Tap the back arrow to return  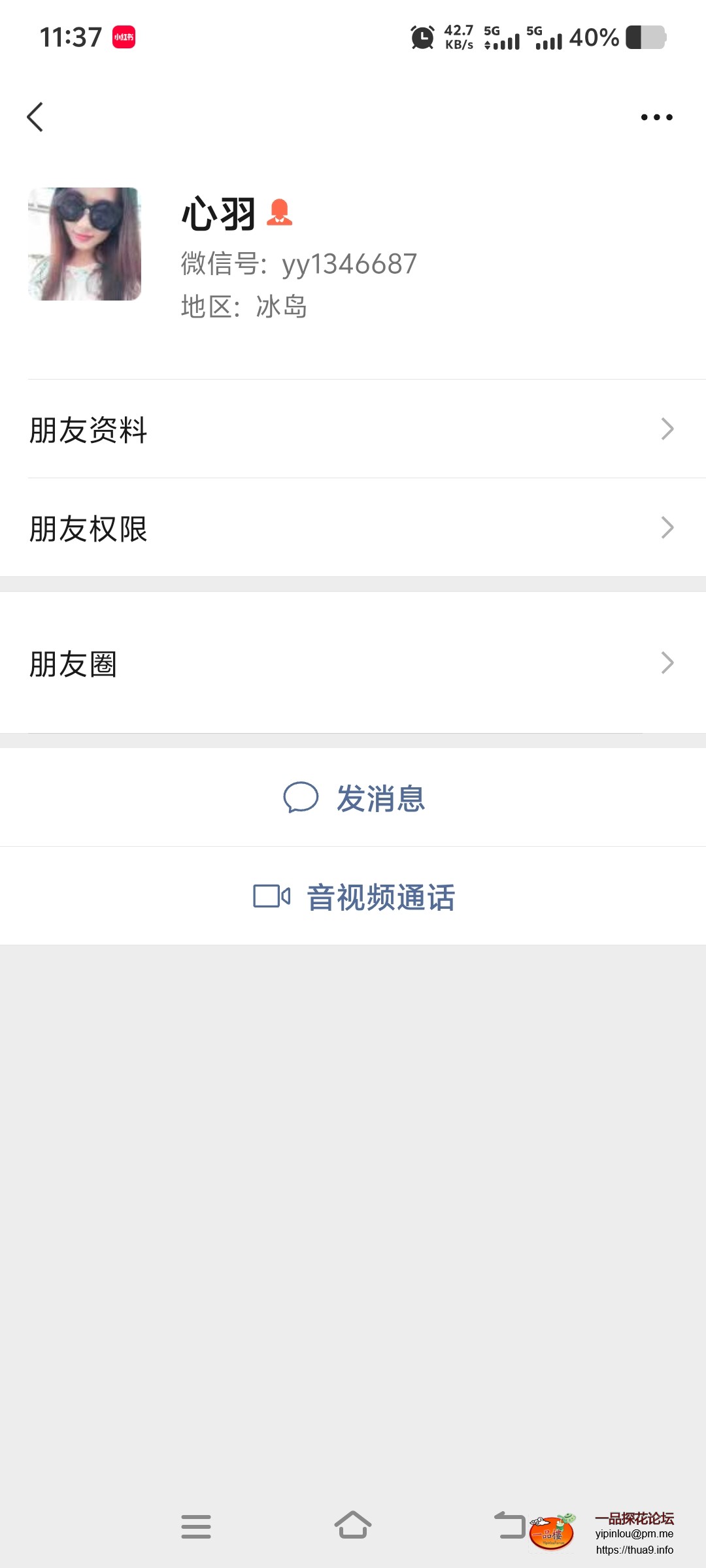pyautogui.click(x=36, y=117)
